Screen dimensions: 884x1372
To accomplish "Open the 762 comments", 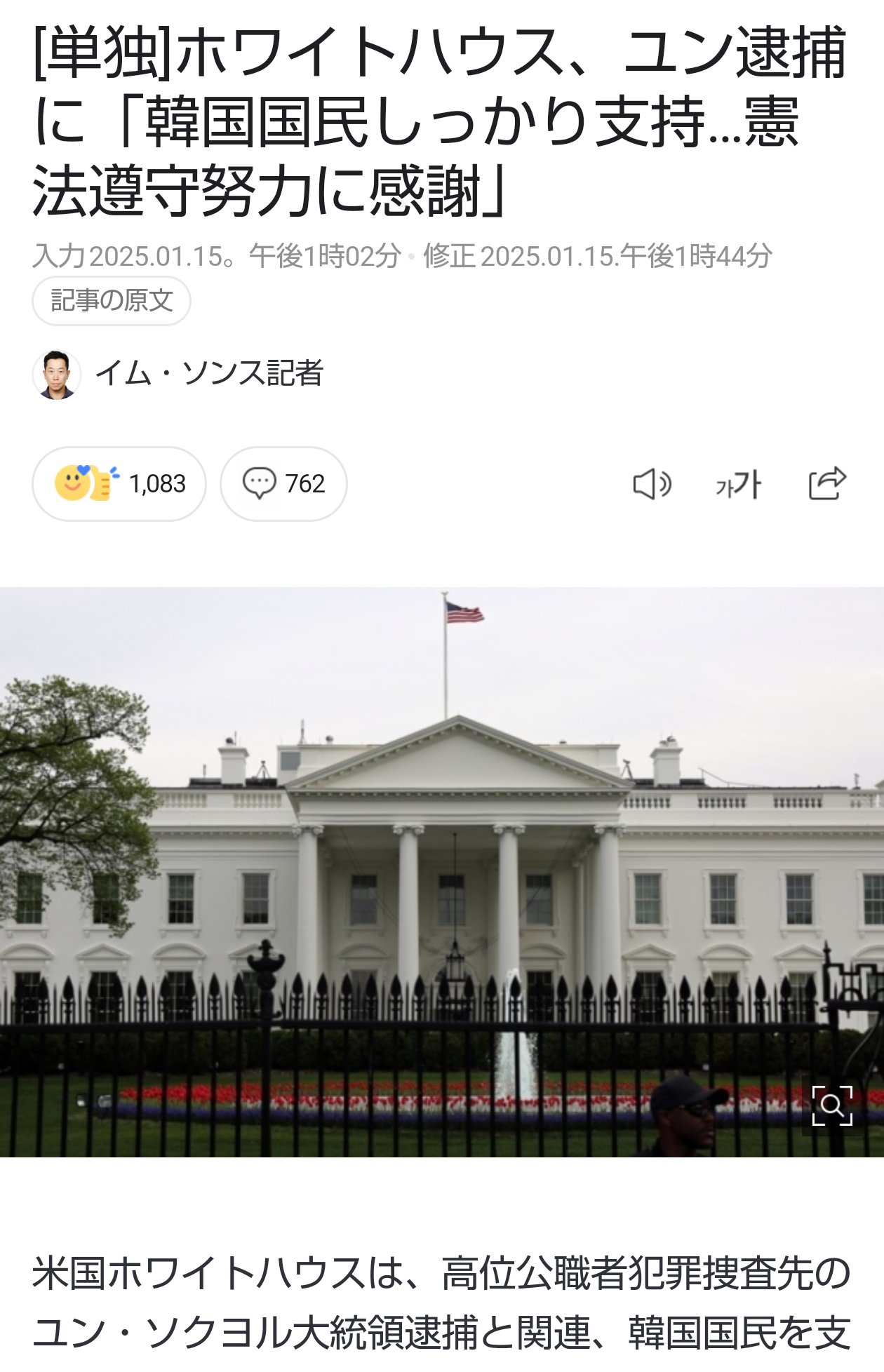I will click(283, 484).
